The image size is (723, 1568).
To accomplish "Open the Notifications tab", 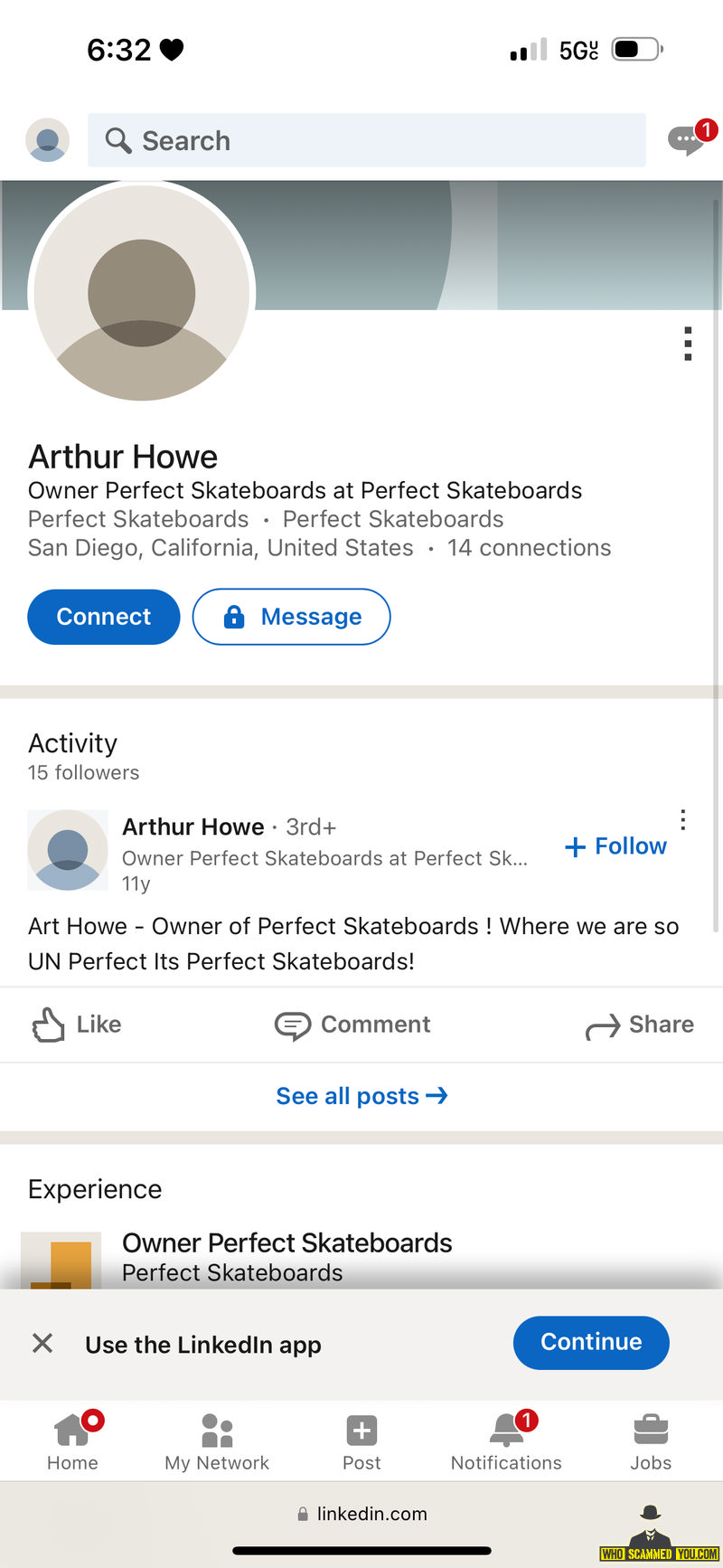I will (506, 1441).
